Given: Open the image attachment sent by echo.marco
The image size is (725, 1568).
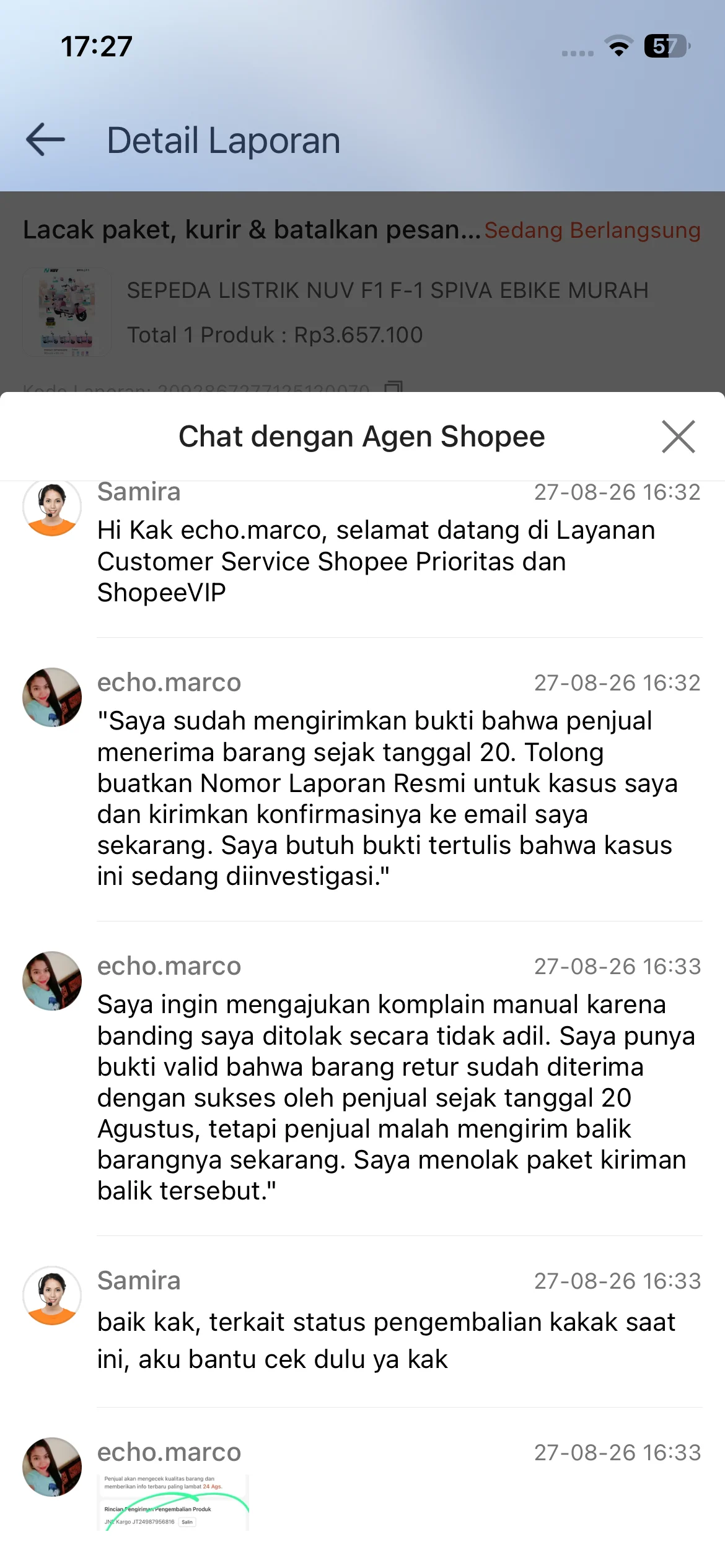Looking at the screenshot, I should click(173, 1502).
